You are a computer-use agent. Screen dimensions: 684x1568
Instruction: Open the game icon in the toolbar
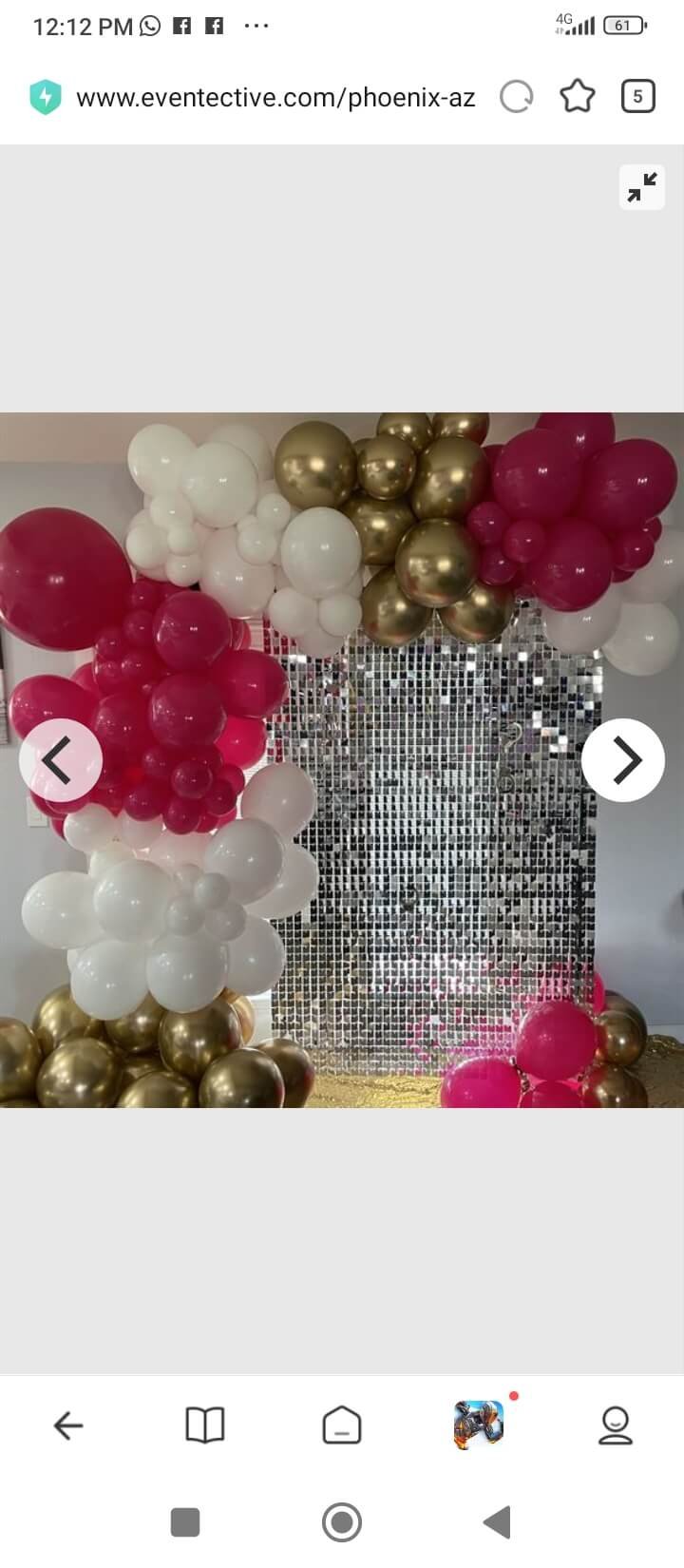(x=479, y=1425)
